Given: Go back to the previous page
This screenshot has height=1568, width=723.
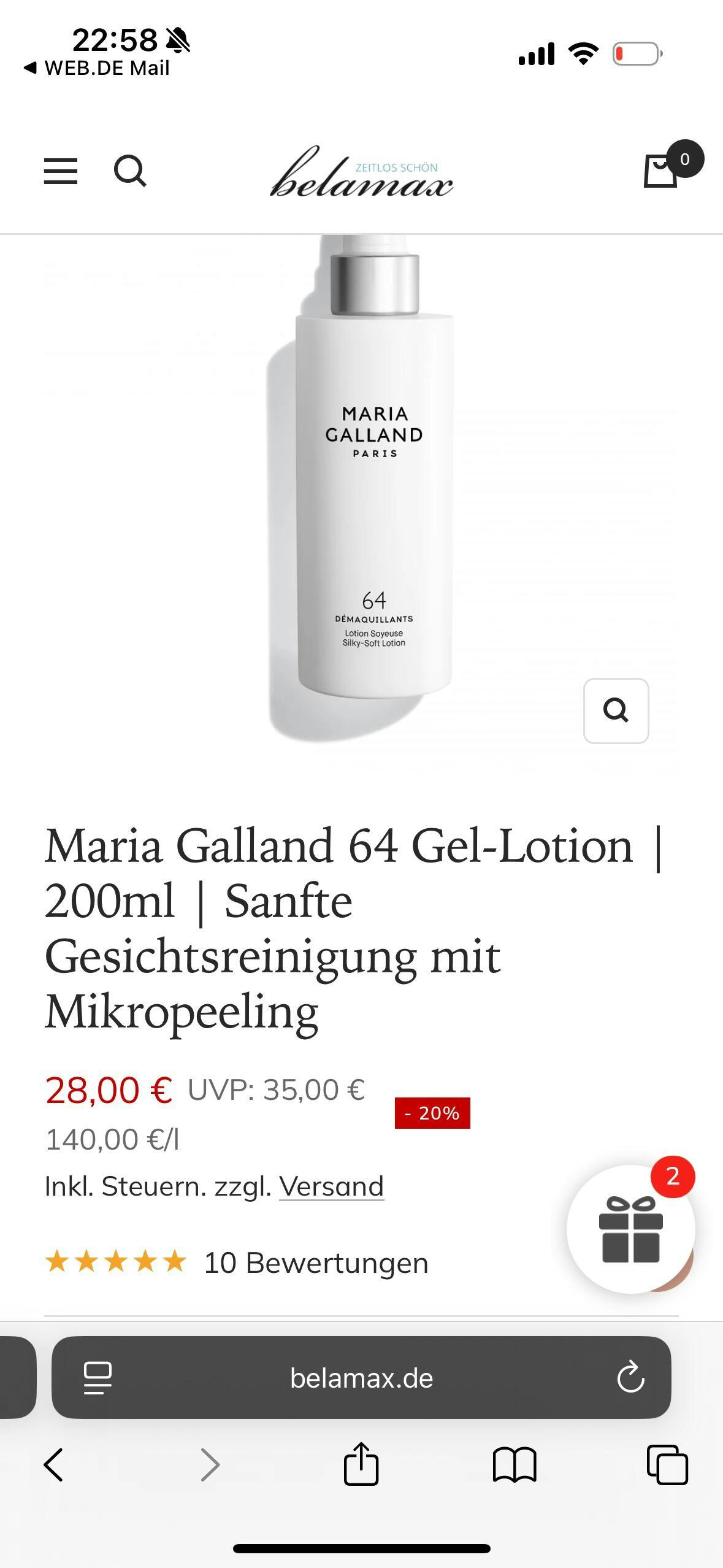Looking at the screenshot, I should (54, 1465).
